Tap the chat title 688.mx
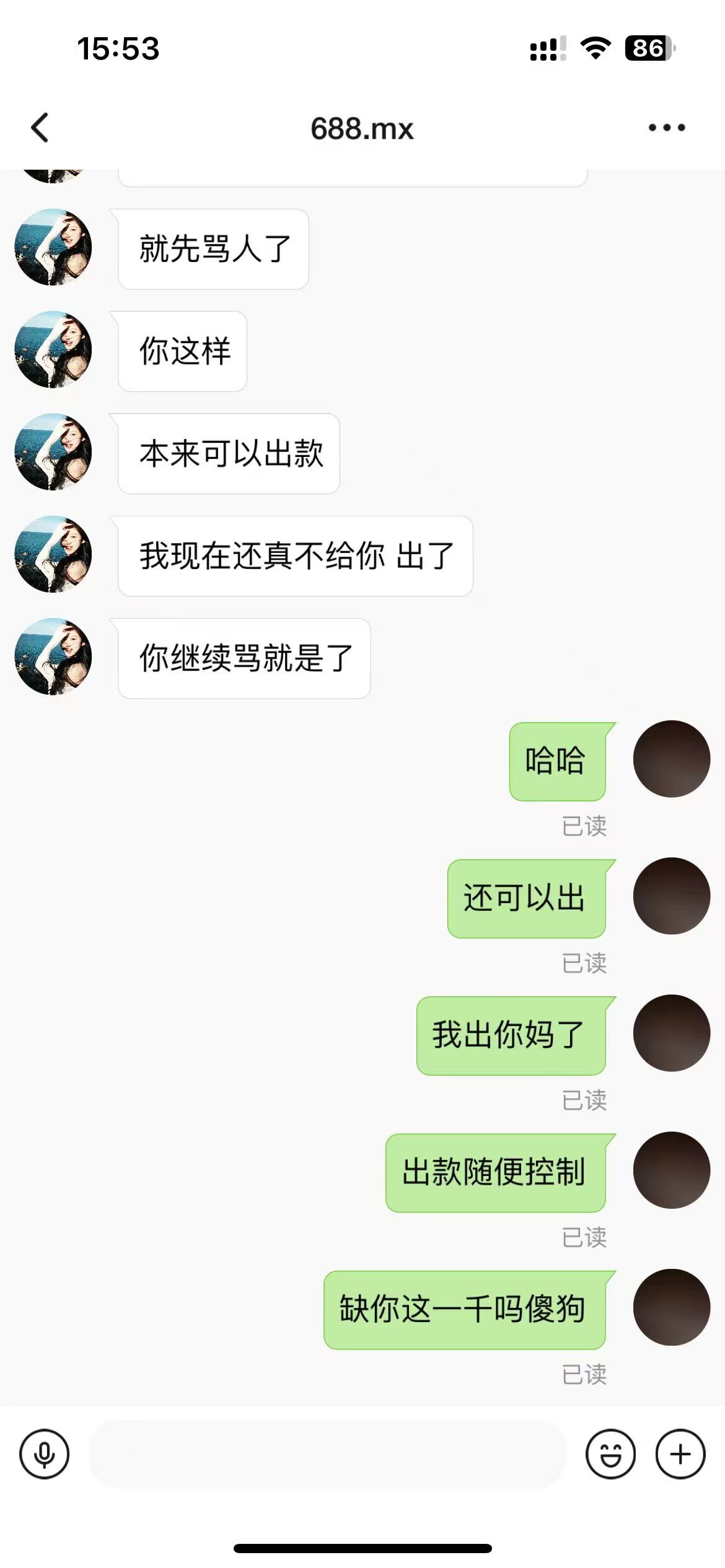The height and width of the screenshot is (1568, 725). coord(361,129)
